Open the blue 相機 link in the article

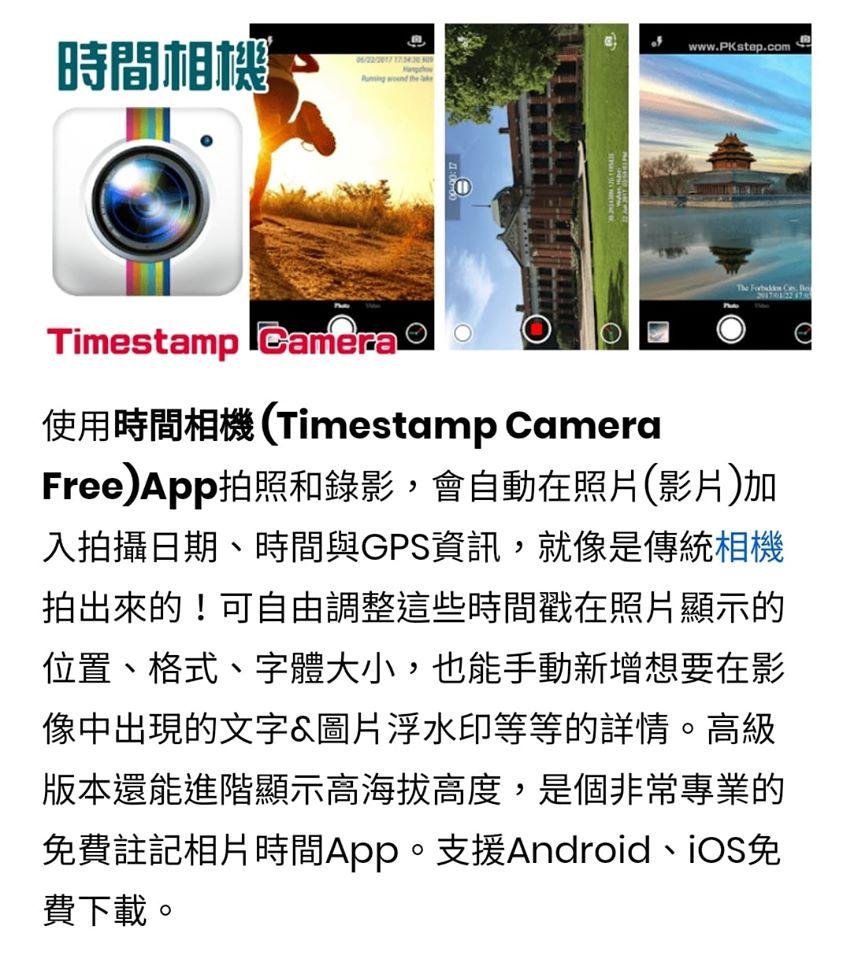(x=749, y=549)
